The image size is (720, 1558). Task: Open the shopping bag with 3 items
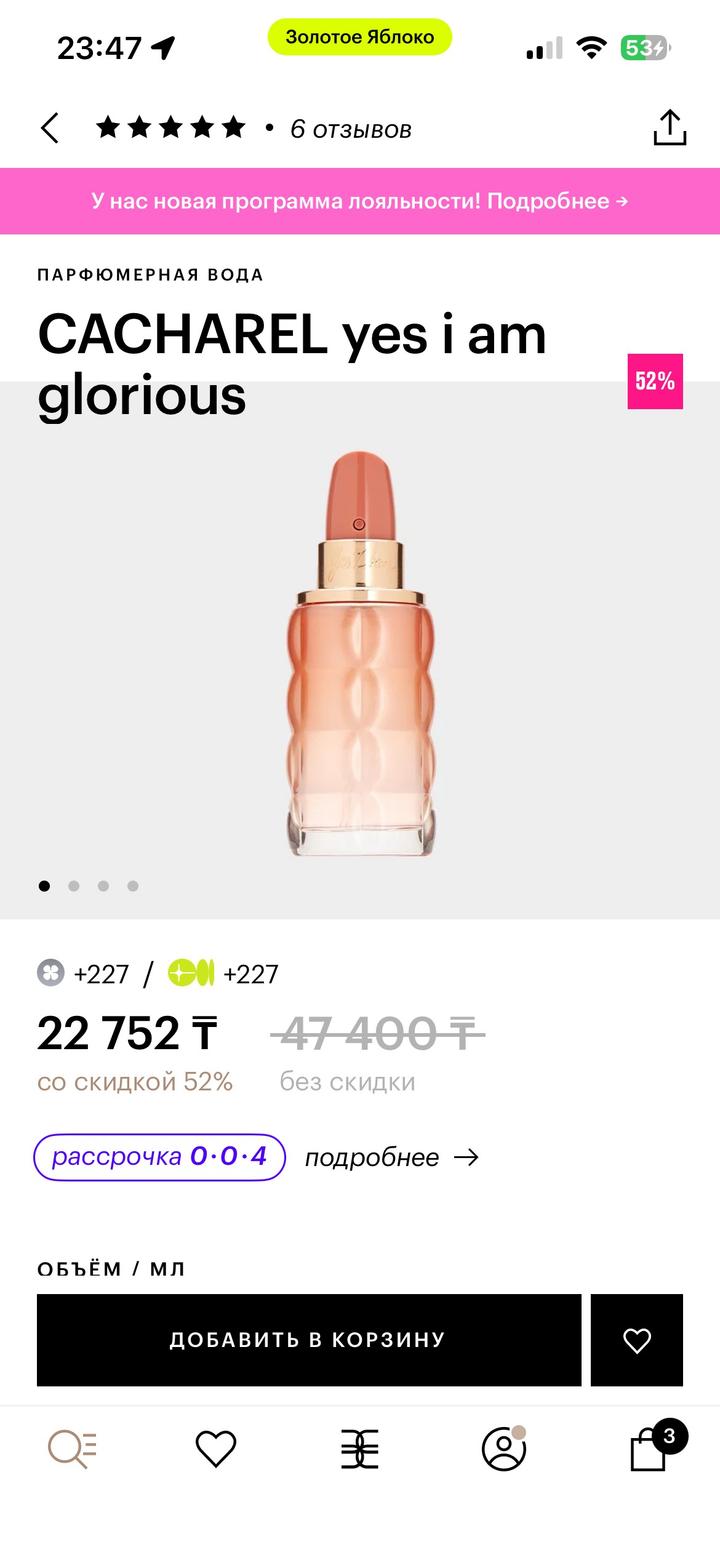point(650,1448)
